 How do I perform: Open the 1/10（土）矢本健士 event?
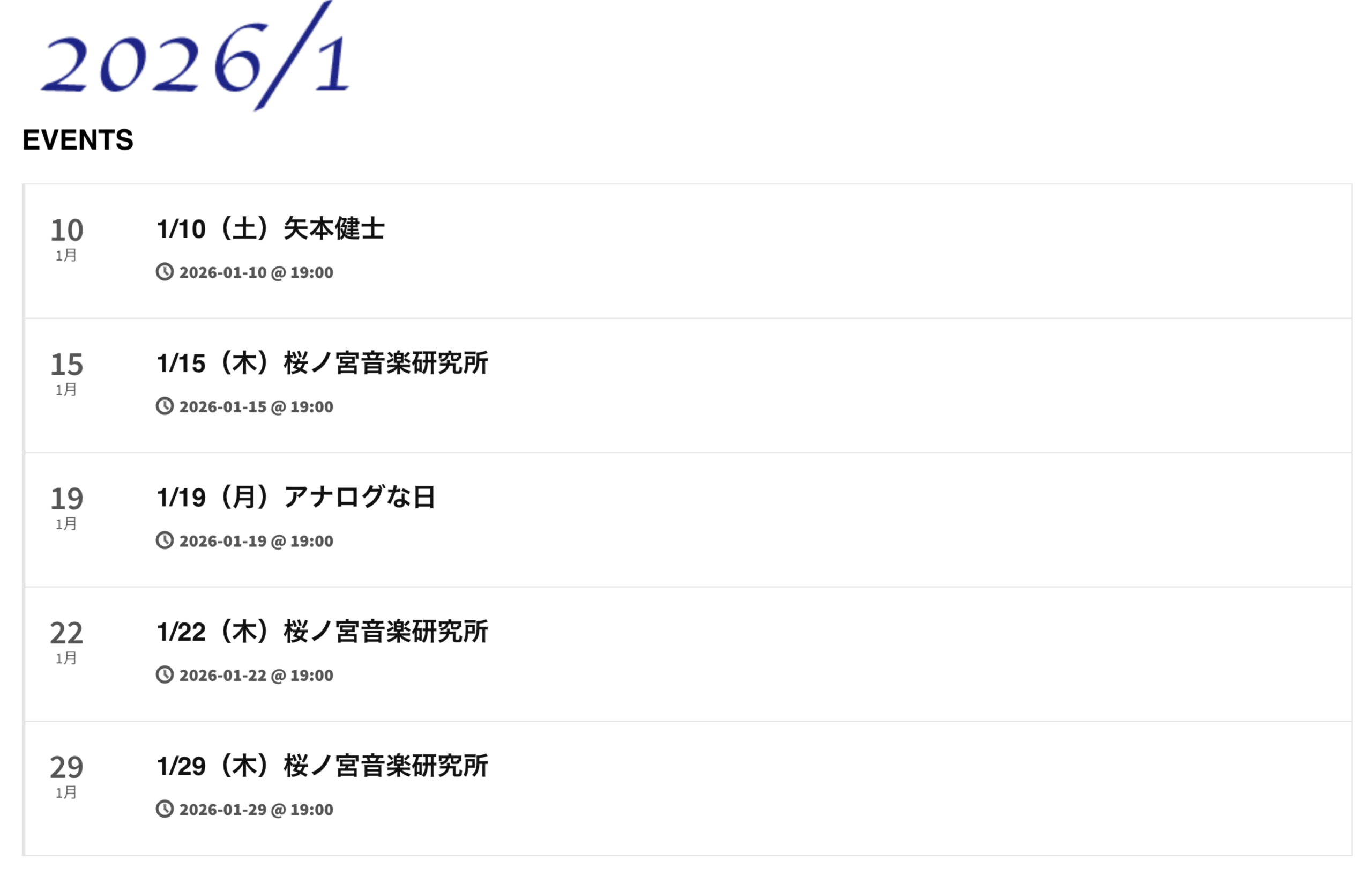click(271, 229)
